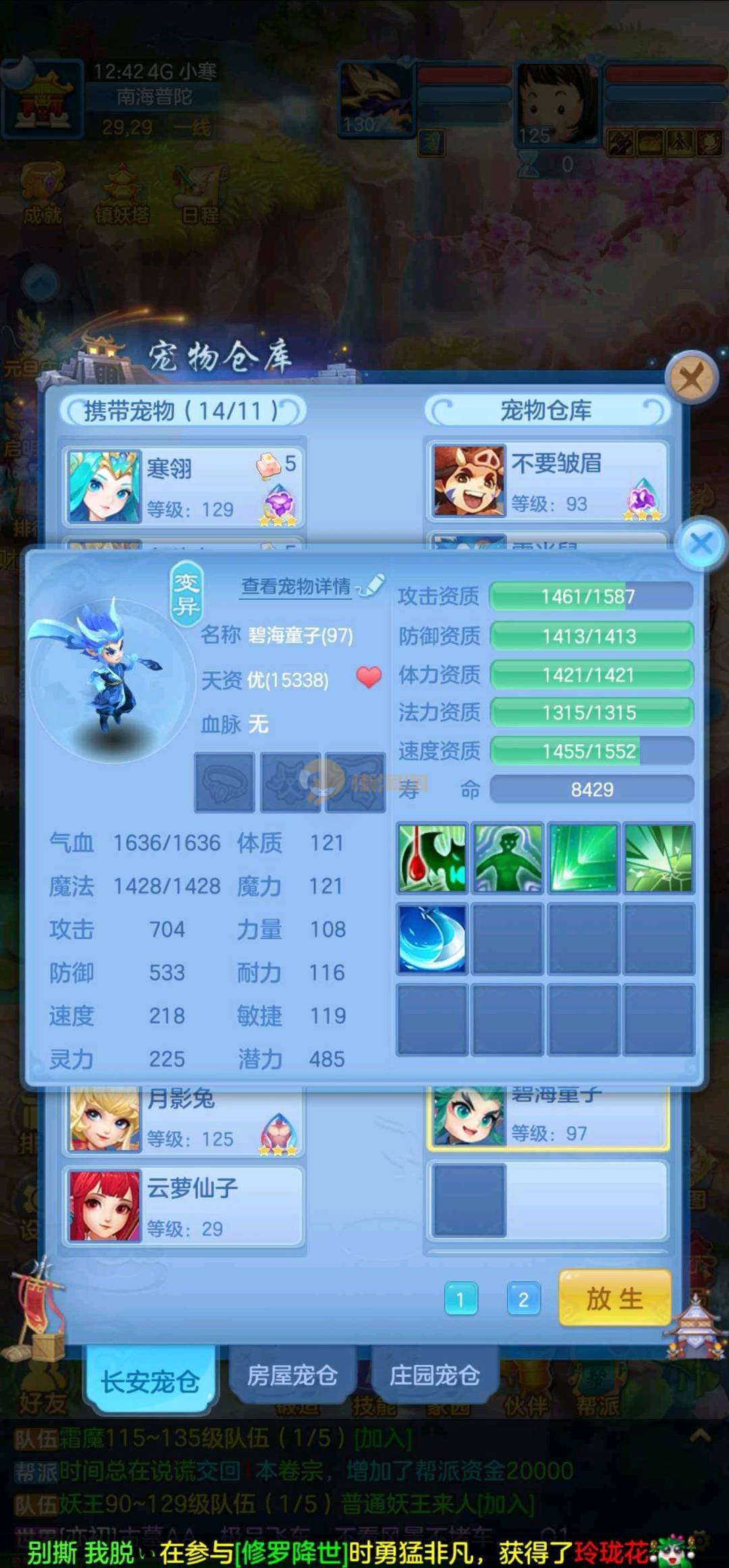Select the 长安宠仓 tab
The height and width of the screenshot is (1568, 729).
150,1381
